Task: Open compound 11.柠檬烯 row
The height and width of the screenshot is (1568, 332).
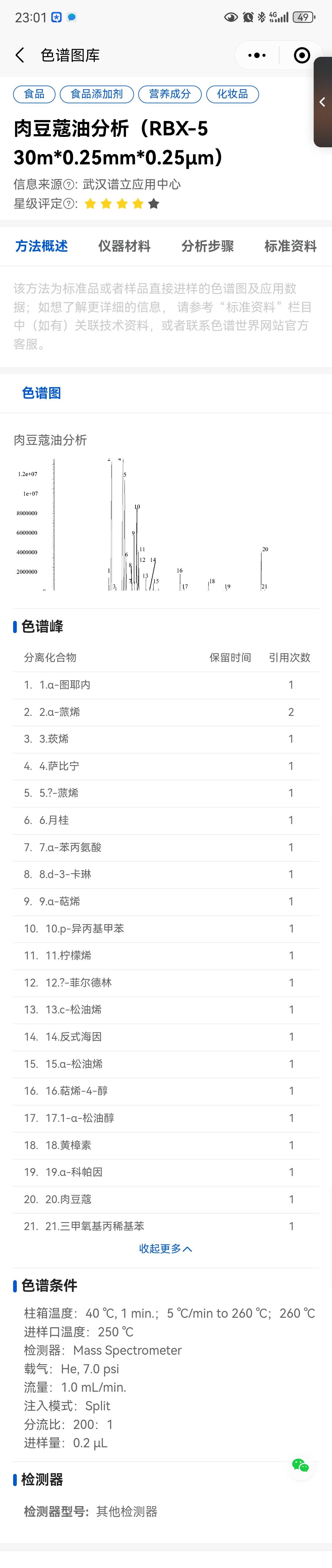Action: pyautogui.click(x=165, y=955)
